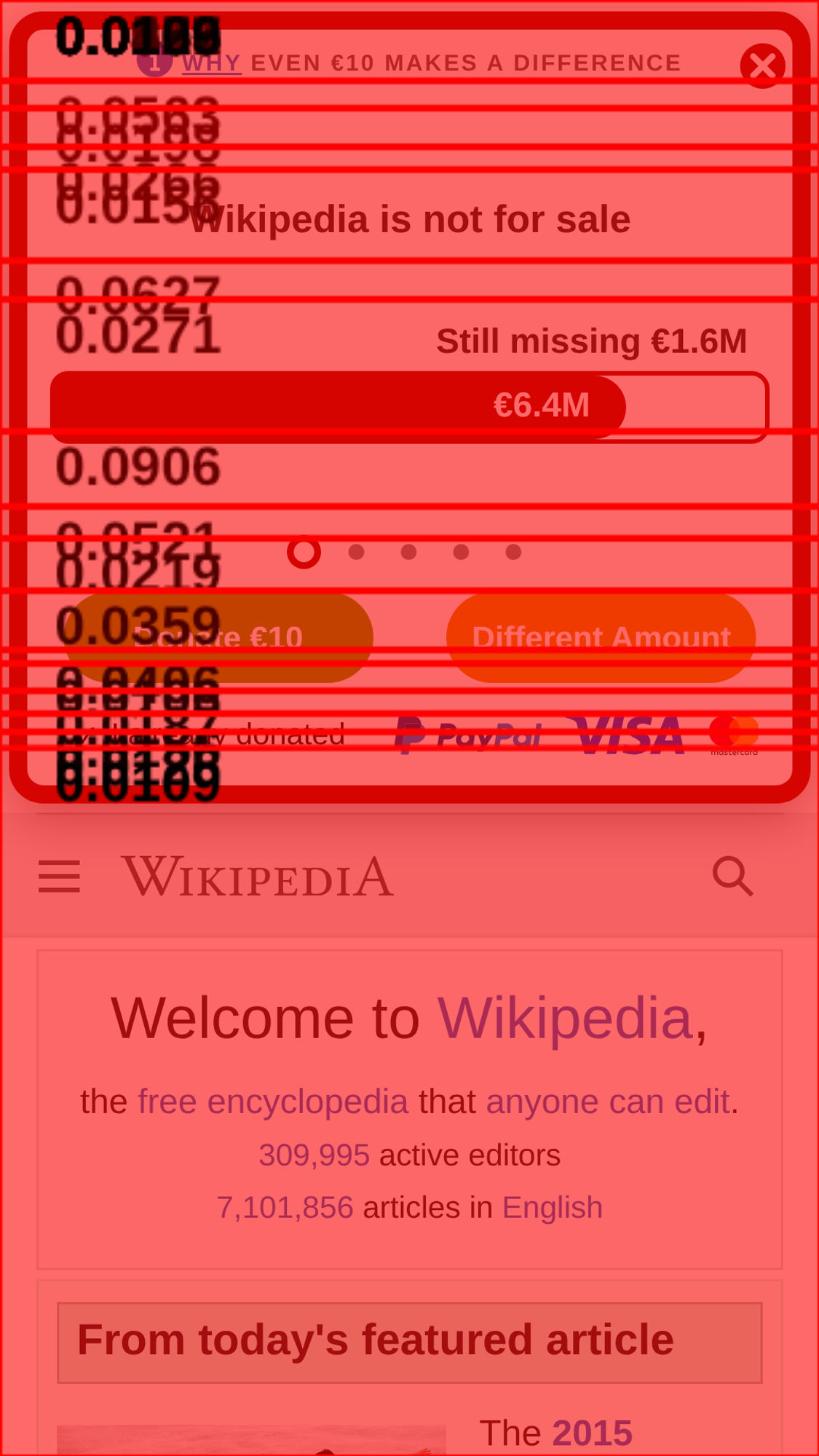
Task: Open the 7,101,856 articles count link
Action: point(285,1208)
